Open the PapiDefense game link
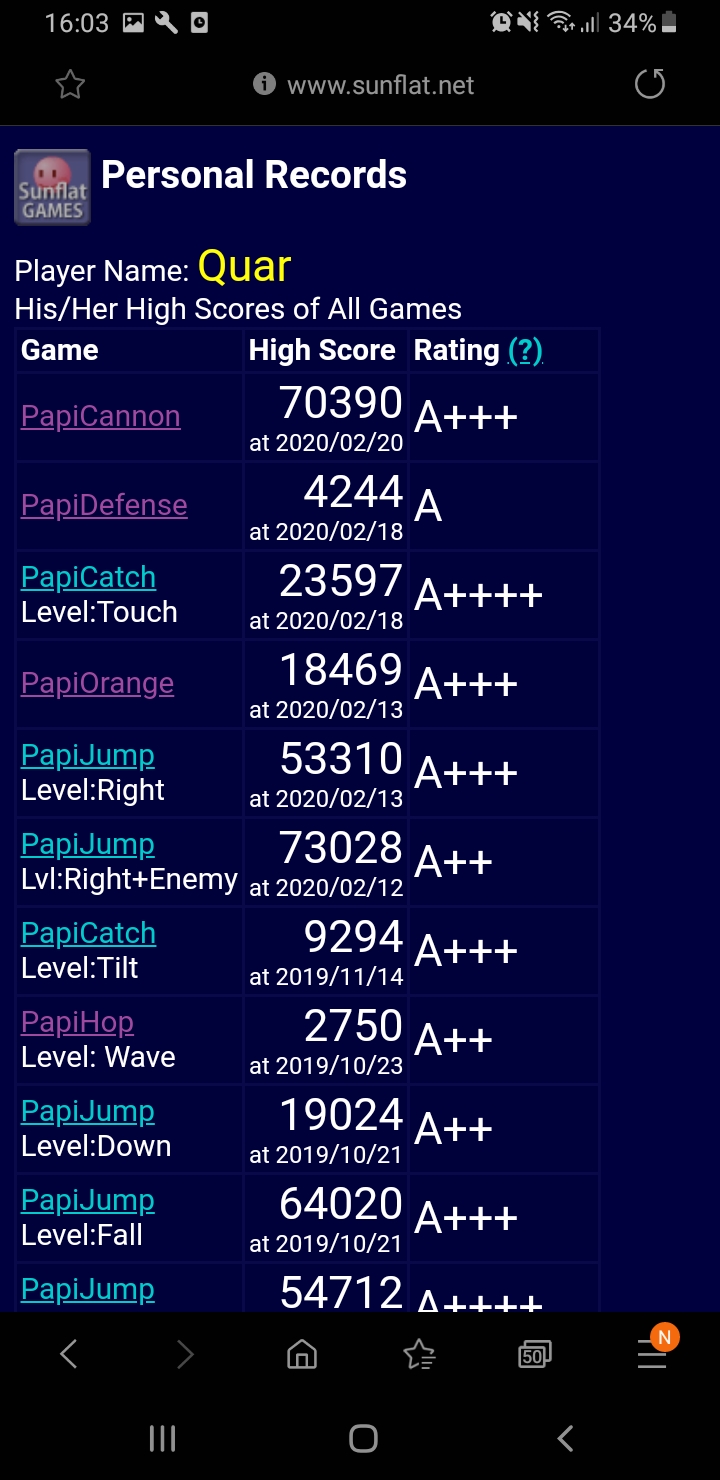720x1480 pixels. (104, 505)
